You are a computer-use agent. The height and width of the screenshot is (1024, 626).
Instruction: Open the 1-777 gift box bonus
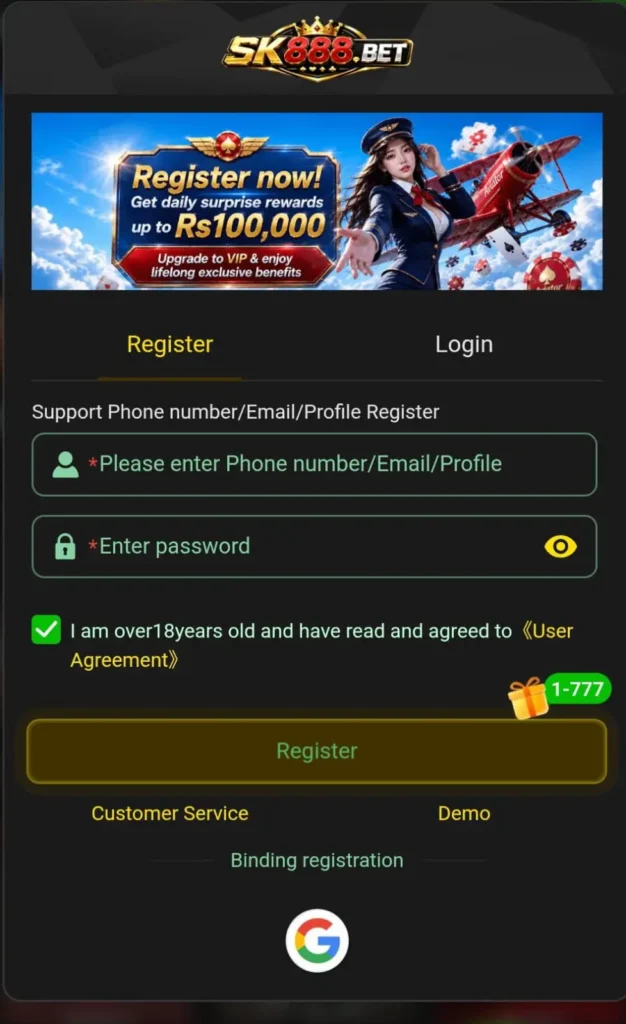pos(559,696)
